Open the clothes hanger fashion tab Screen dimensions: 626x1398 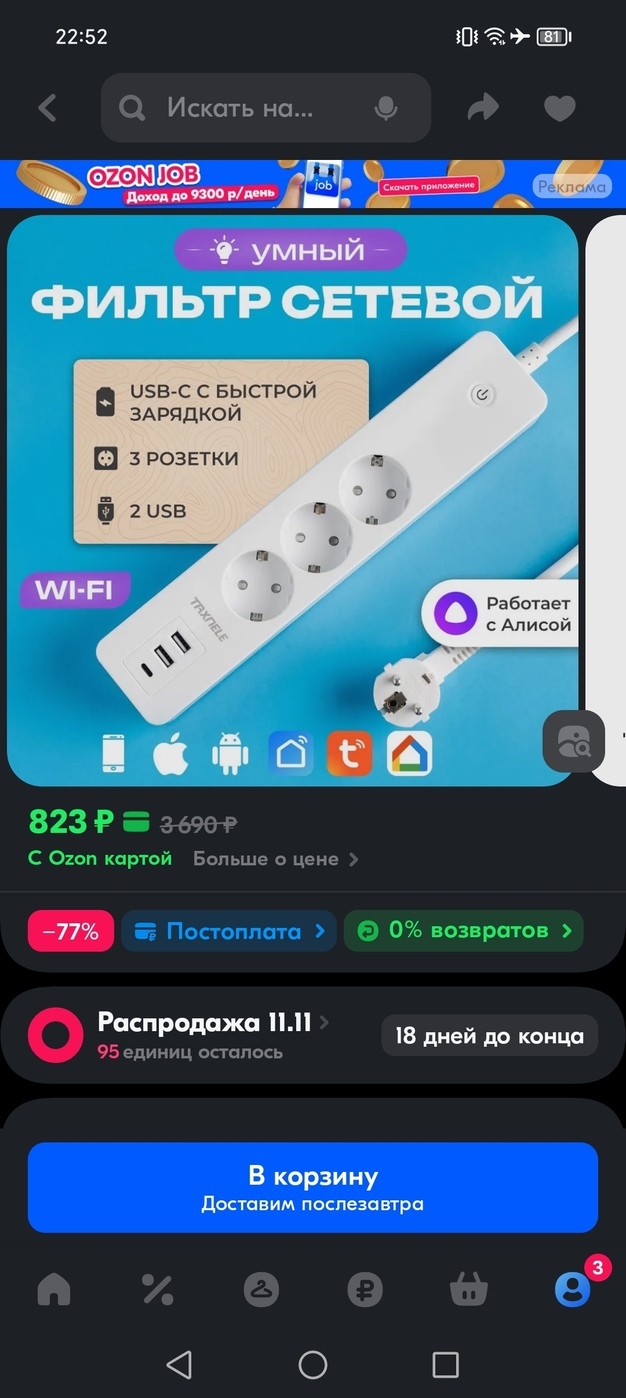pos(261,1290)
